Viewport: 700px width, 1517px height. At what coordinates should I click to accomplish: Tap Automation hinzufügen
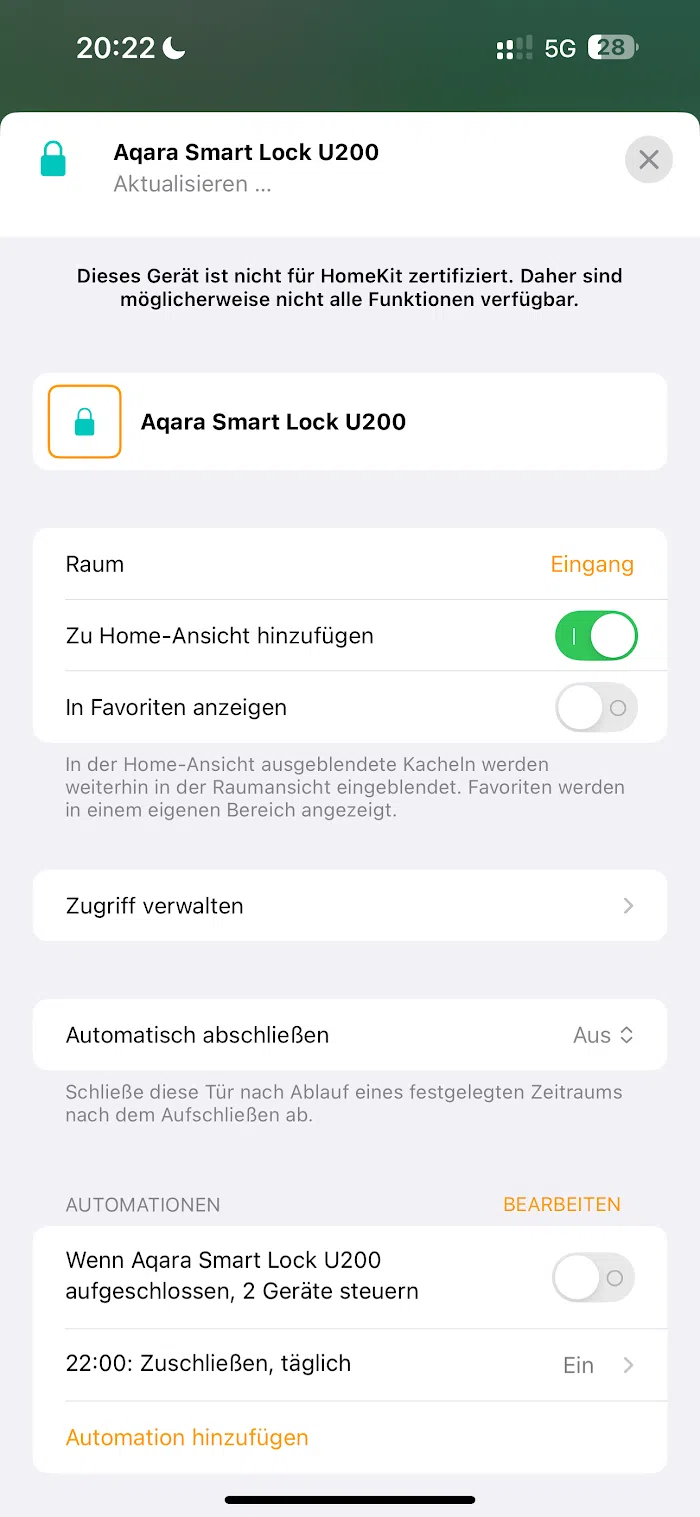click(x=187, y=1437)
